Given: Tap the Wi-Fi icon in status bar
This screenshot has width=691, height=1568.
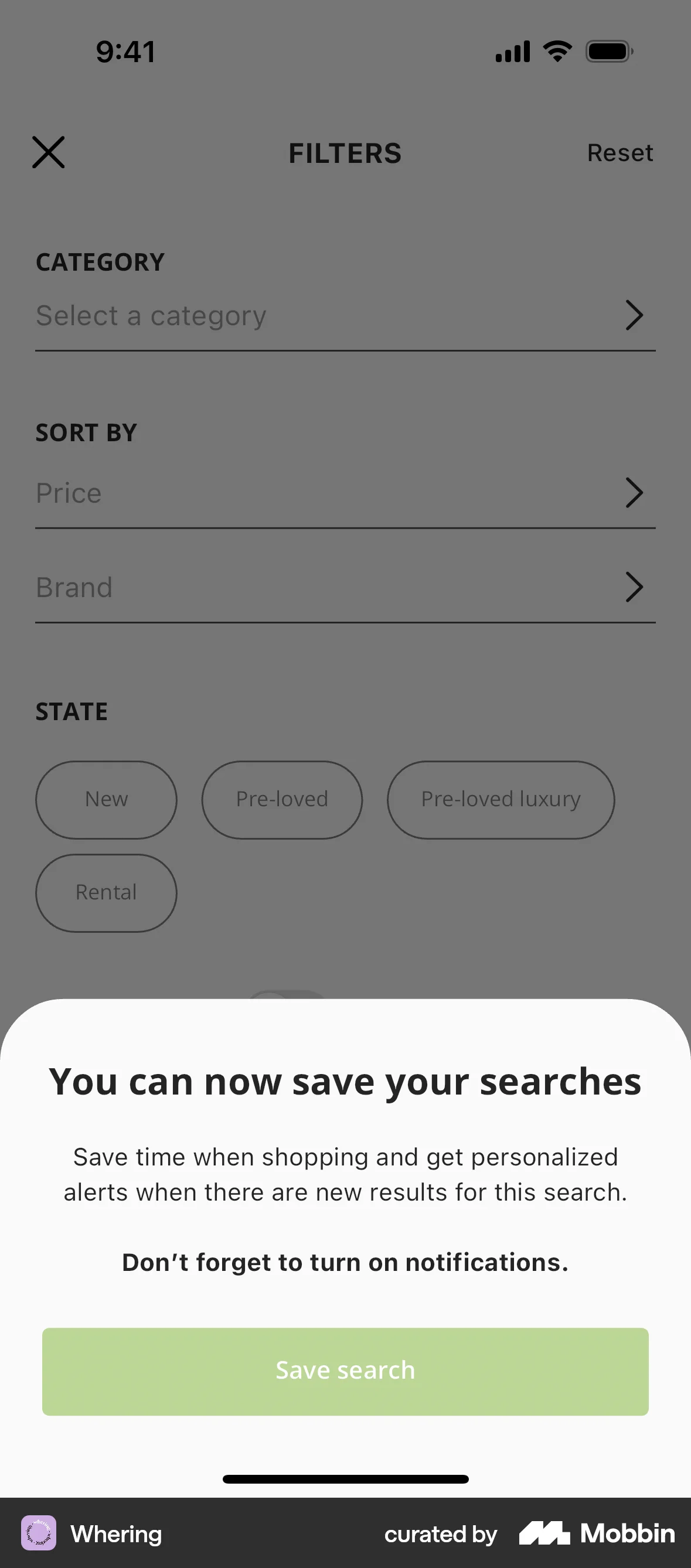Looking at the screenshot, I should pos(556,51).
